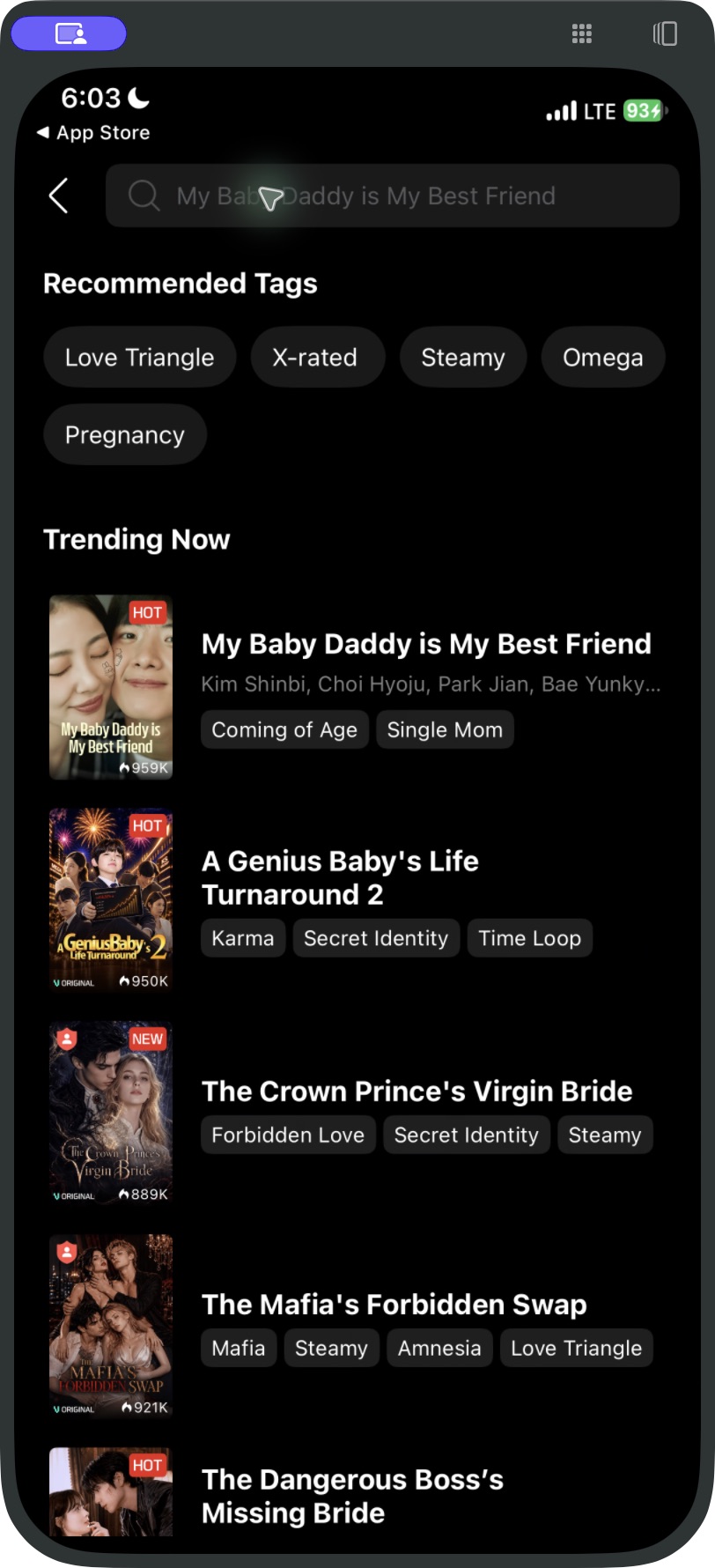The width and height of the screenshot is (715, 1568).
Task: Tap the Karma chip
Action: (243, 938)
